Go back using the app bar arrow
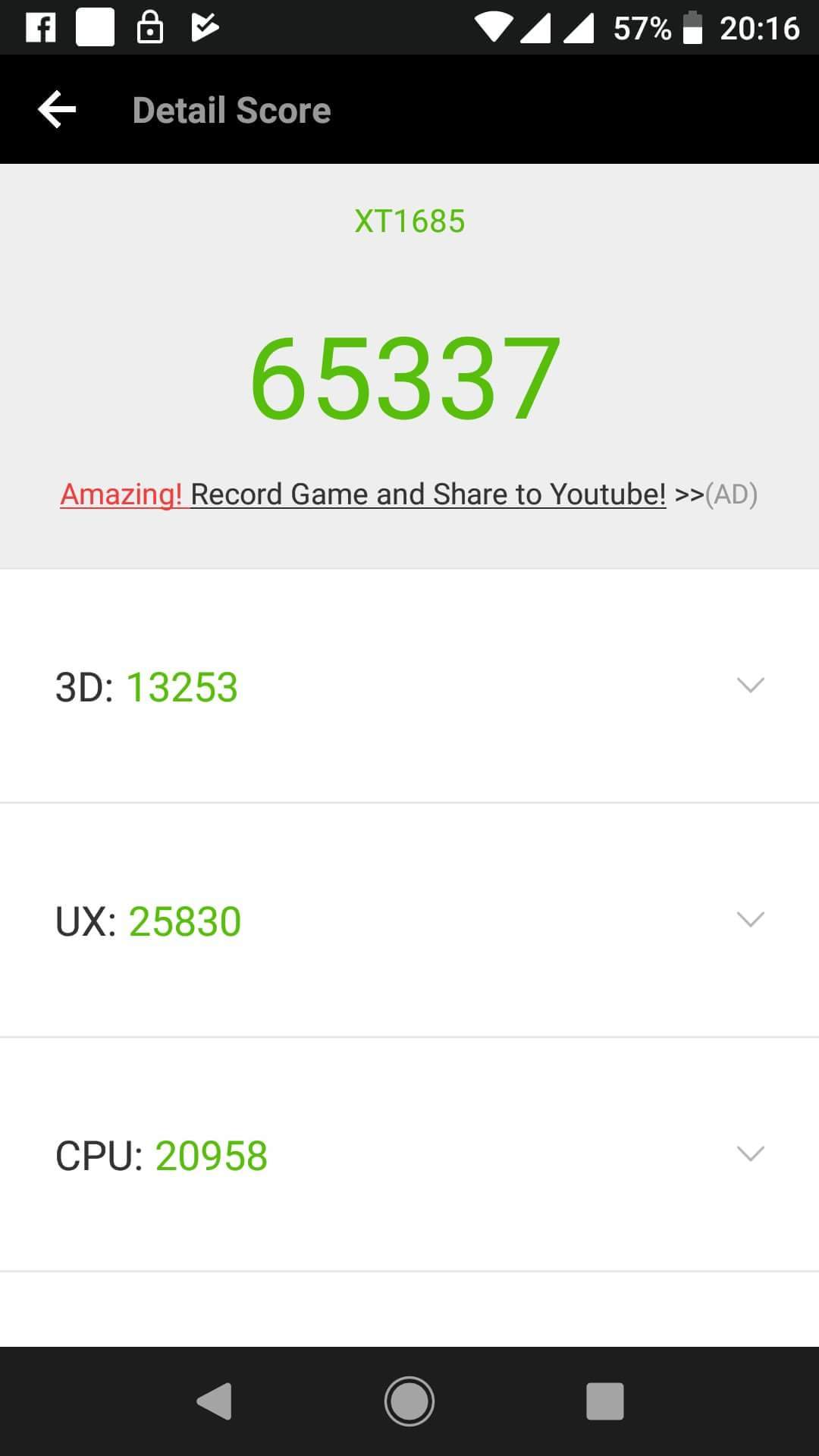Viewport: 819px width, 1456px height. pyautogui.click(x=57, y=110)
